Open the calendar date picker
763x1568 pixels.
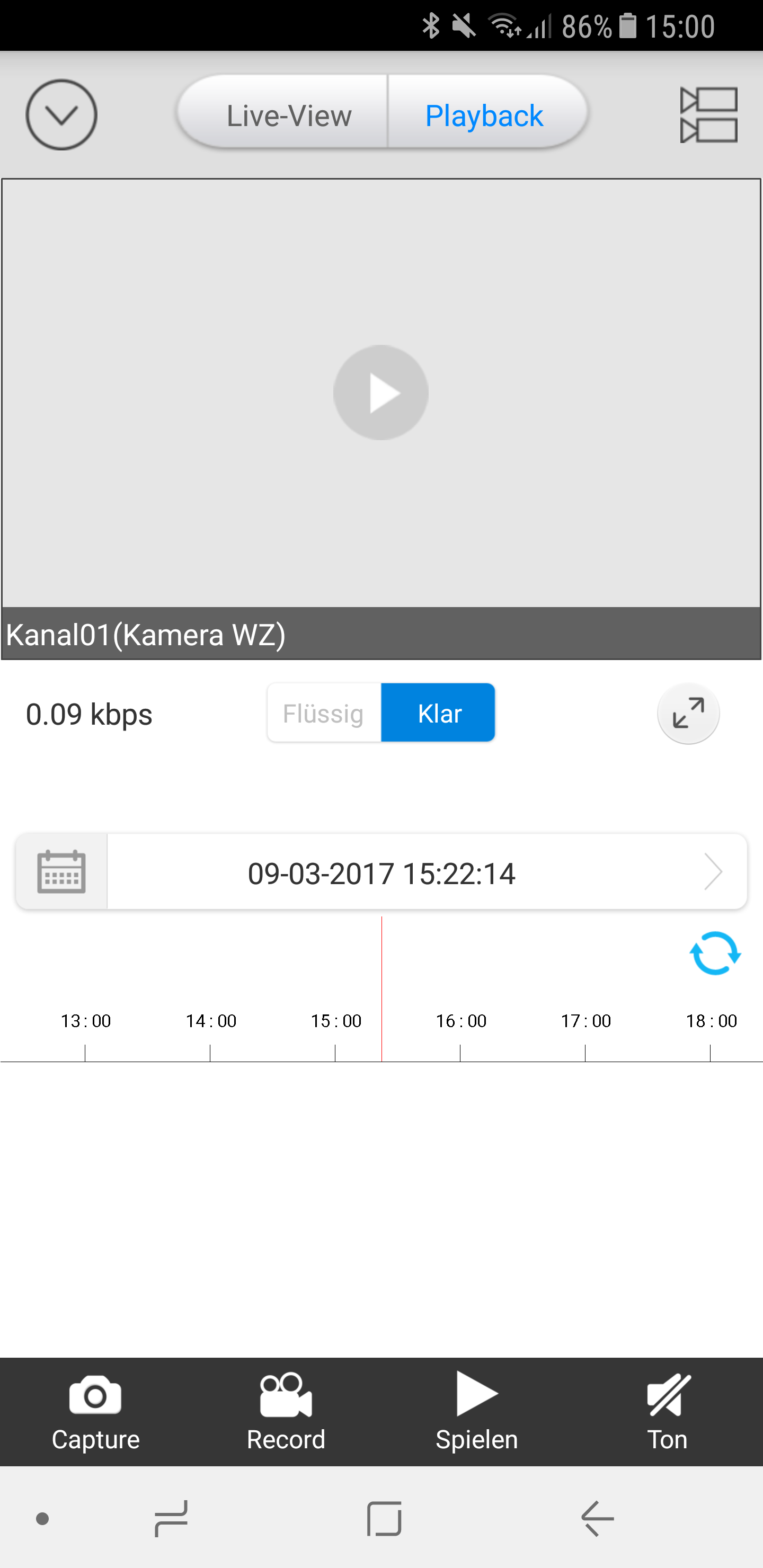tap(61, 871)
